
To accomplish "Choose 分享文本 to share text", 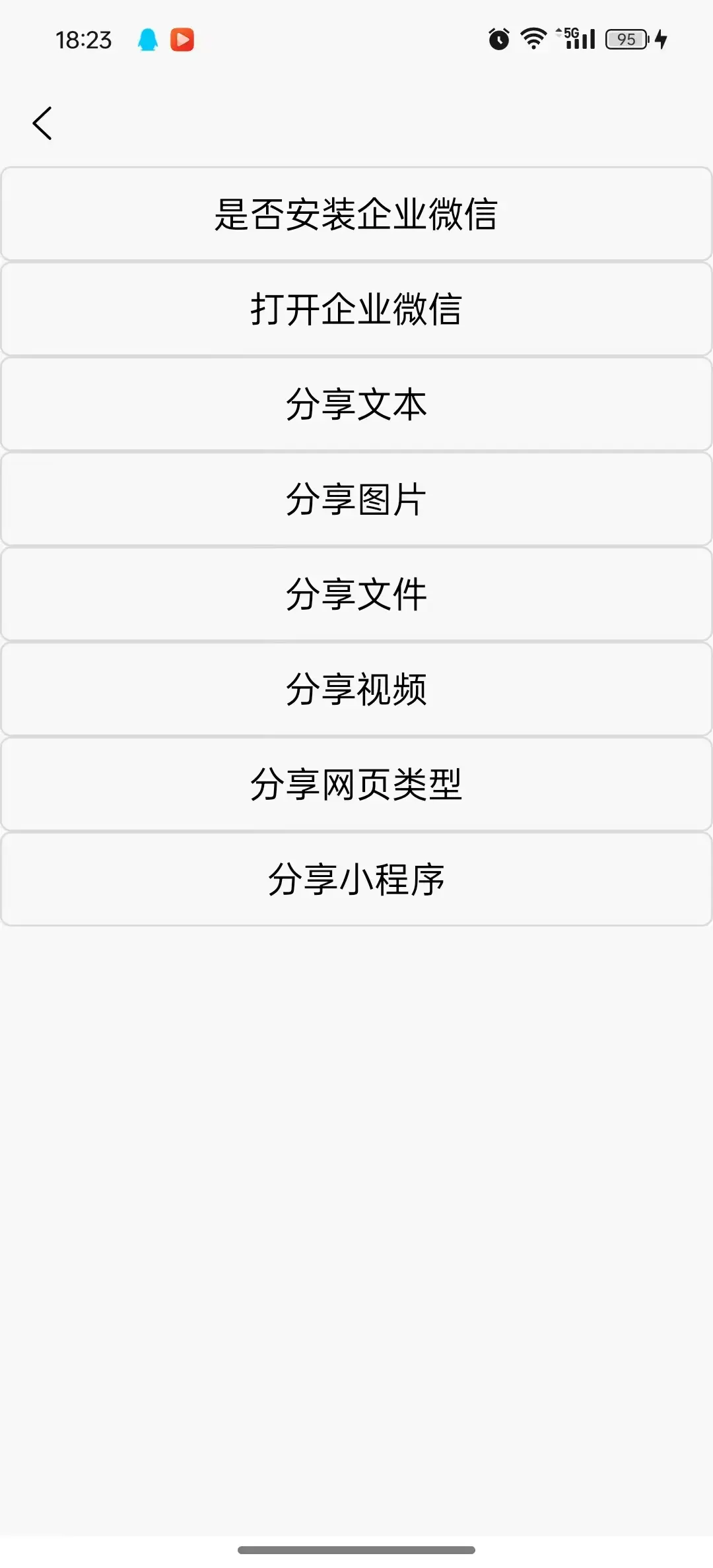I will point(356,405).
